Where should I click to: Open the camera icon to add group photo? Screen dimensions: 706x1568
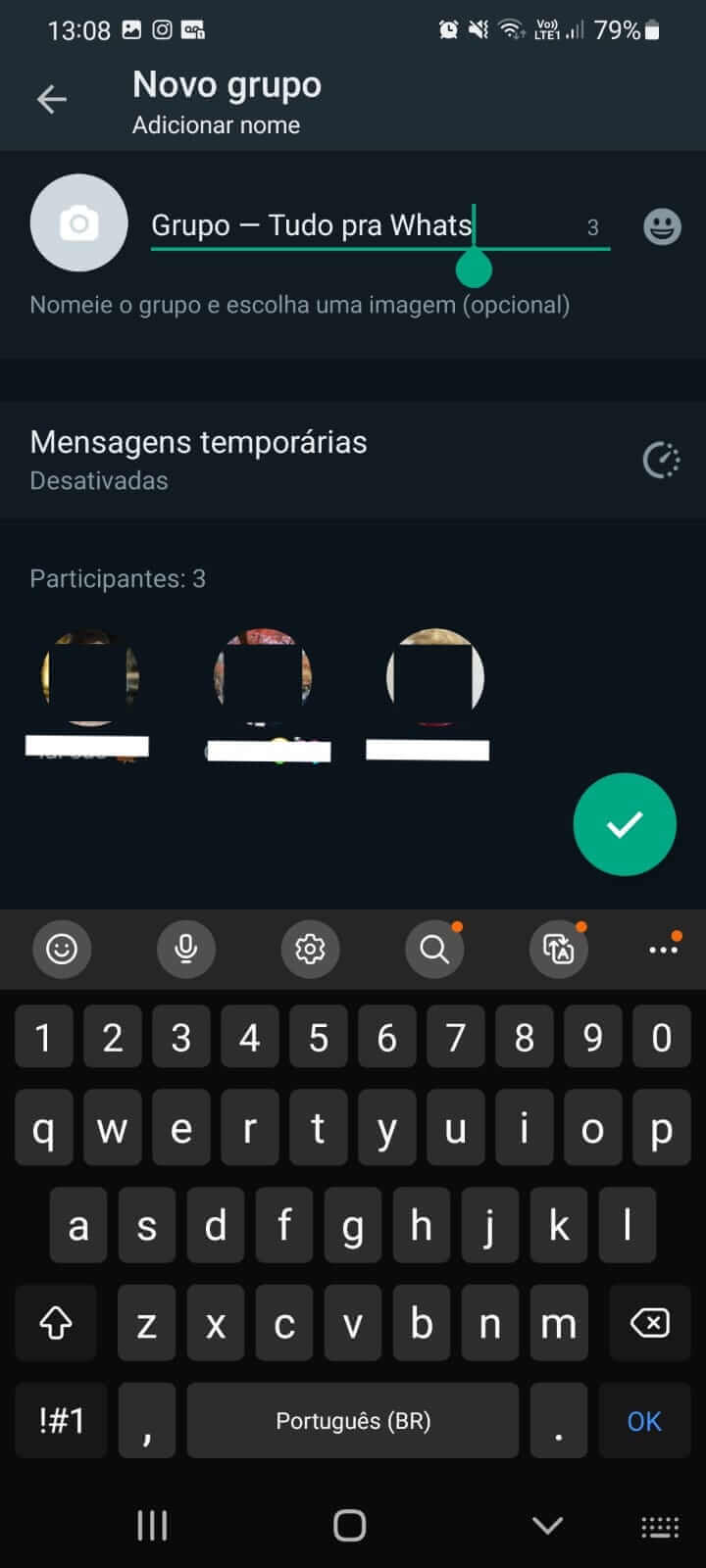click(x=78, y=223)
